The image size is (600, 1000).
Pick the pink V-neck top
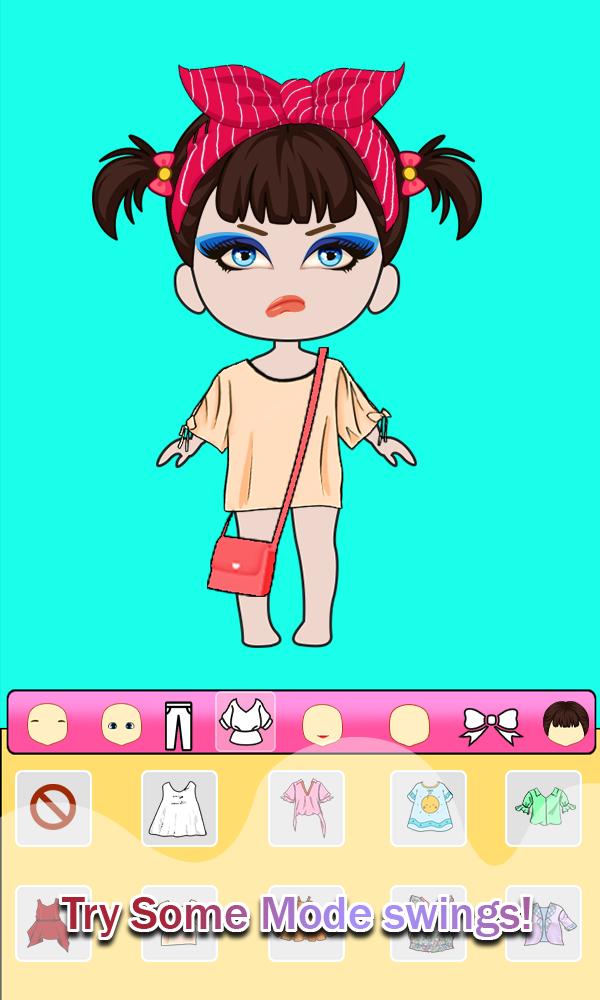click(307, 808)
